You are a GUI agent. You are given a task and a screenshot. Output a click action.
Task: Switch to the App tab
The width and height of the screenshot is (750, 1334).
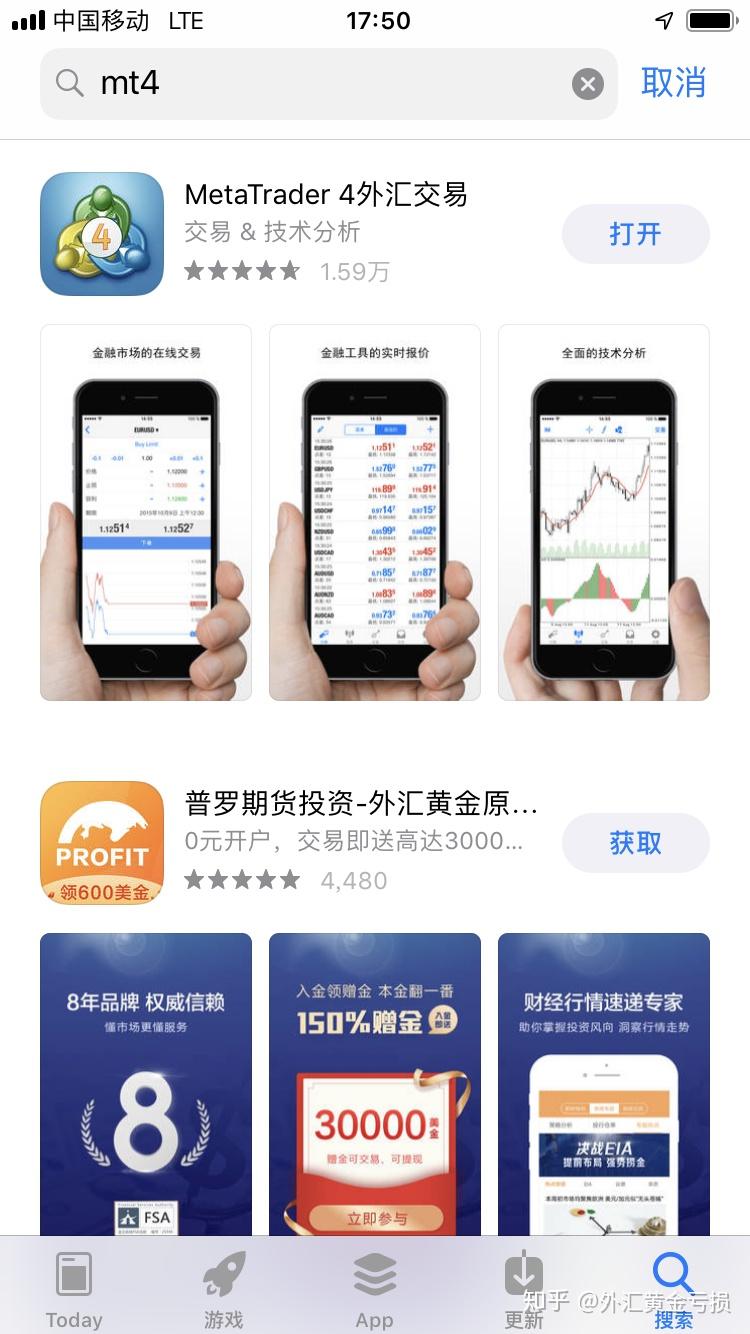(x=375, y=1288)
